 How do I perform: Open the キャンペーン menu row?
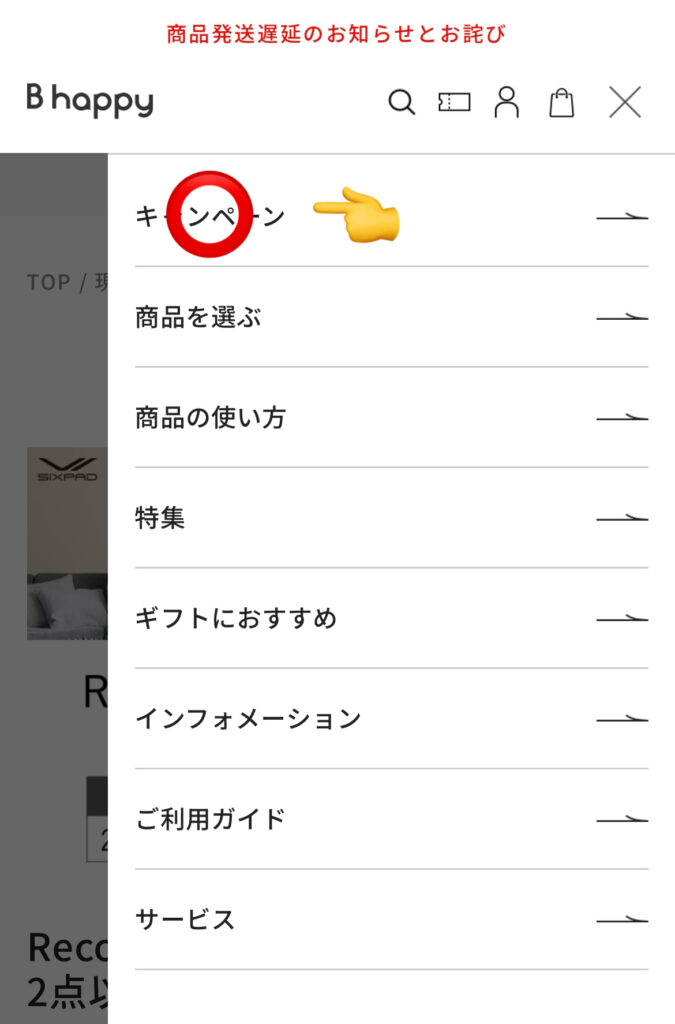click(x=390, y=217)
